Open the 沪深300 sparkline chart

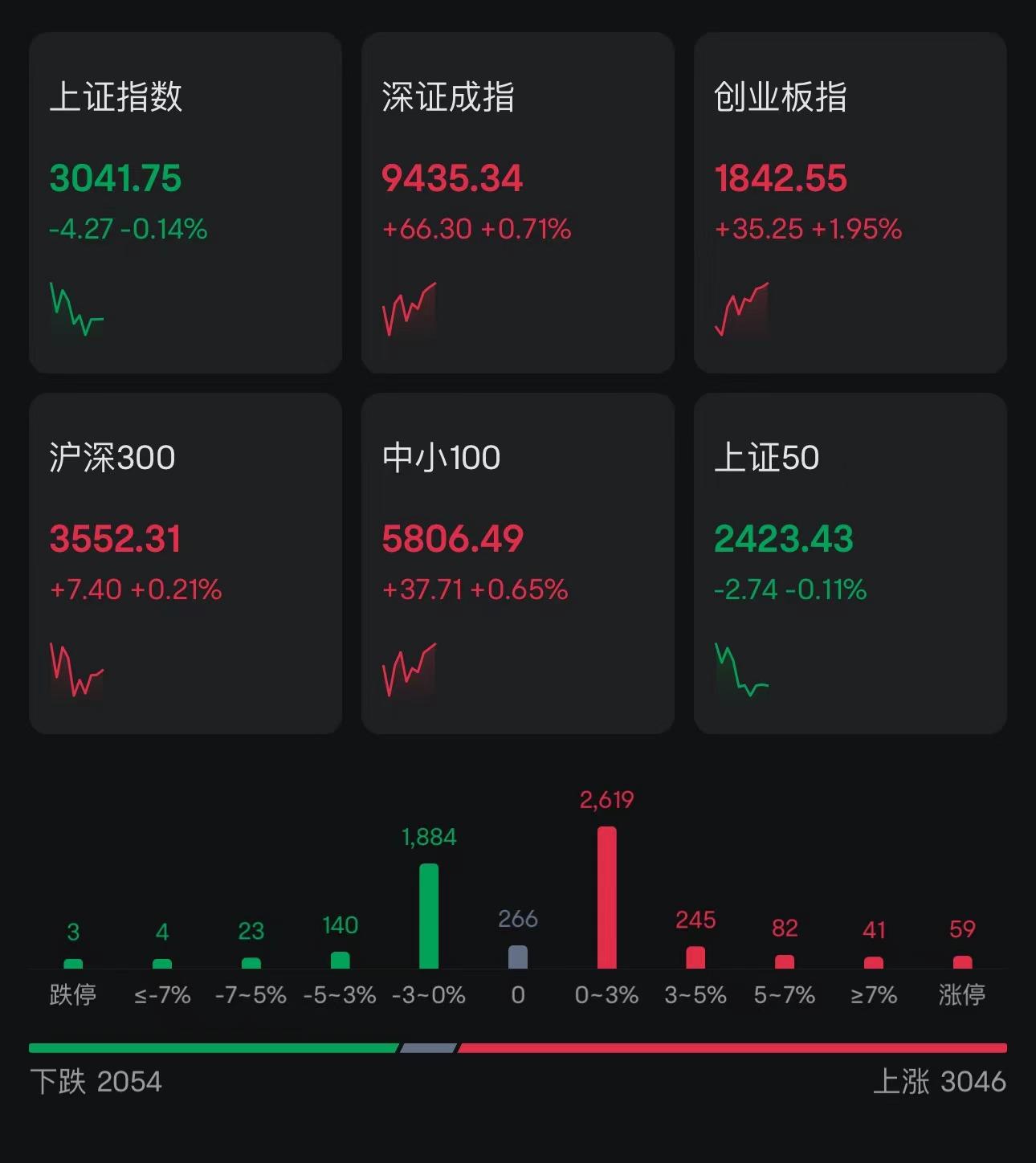(x=76, y=669)
